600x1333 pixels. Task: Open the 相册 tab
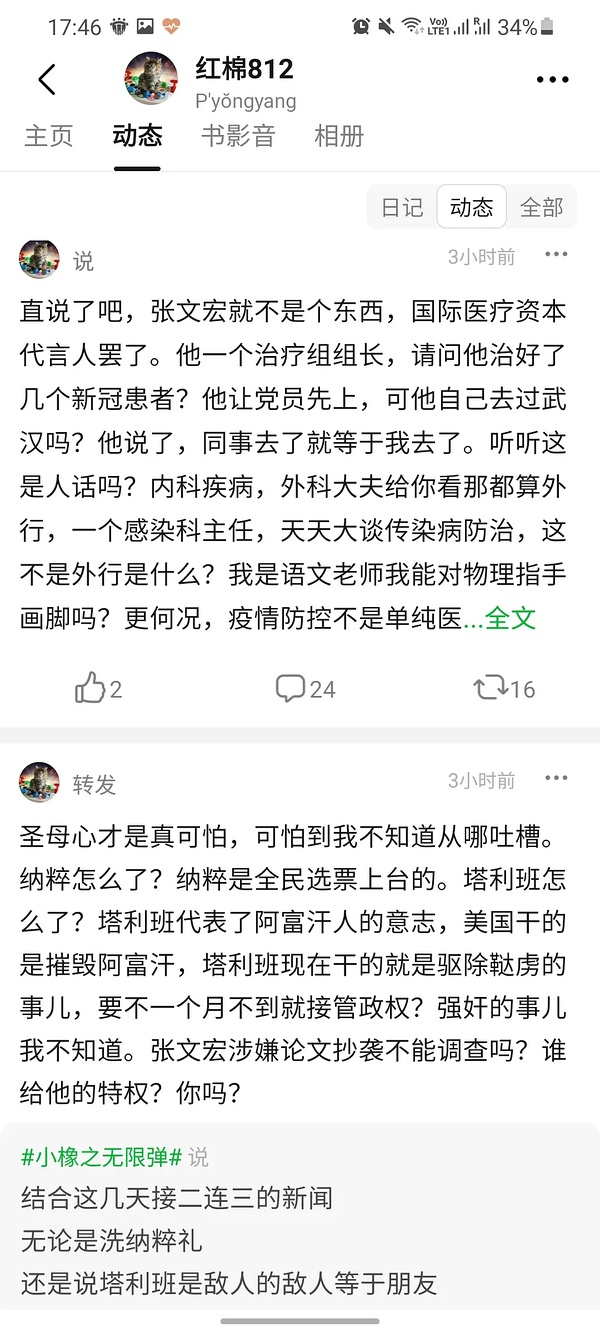pos(339,136)
